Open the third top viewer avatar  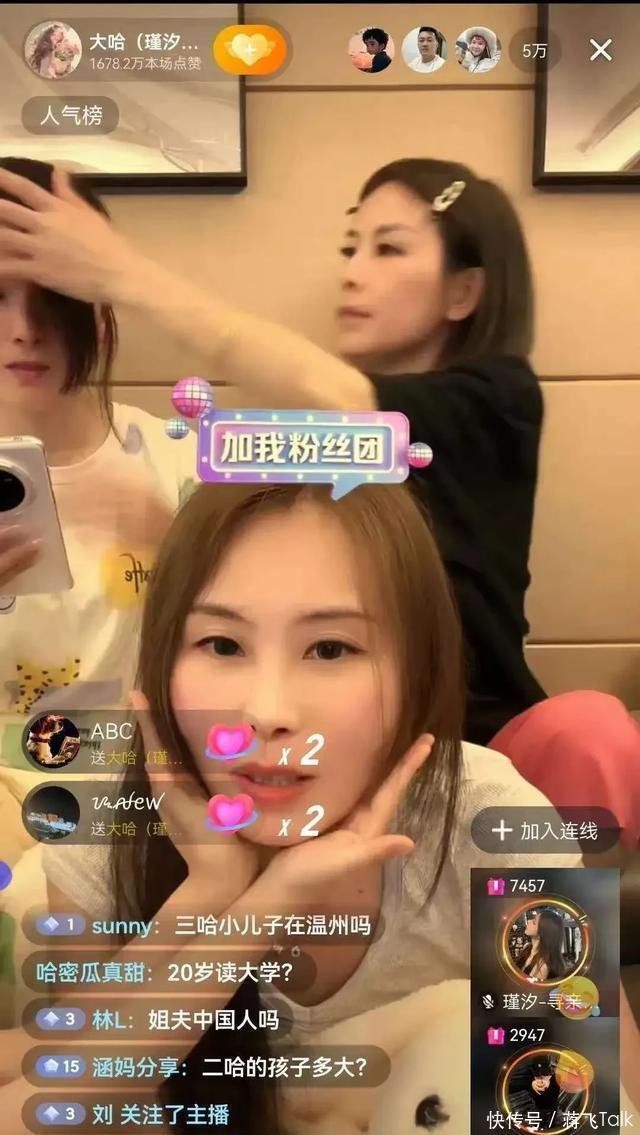point(478,50)
